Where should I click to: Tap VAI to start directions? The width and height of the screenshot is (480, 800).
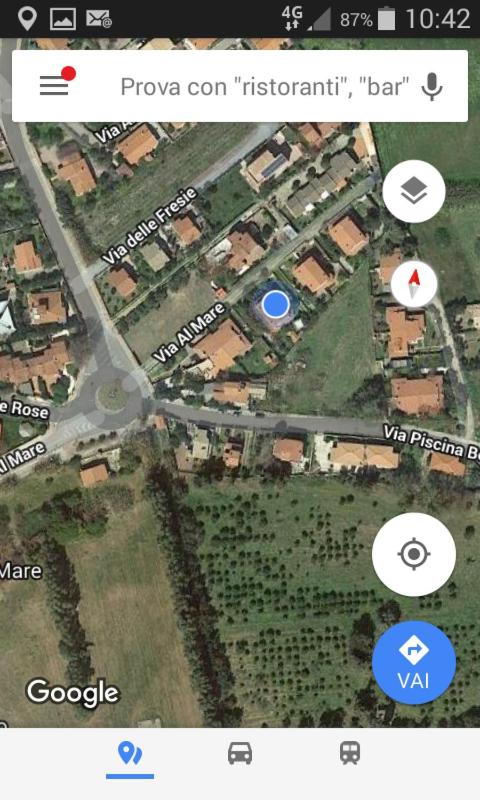pyautogui.click(x=414, y=663)
